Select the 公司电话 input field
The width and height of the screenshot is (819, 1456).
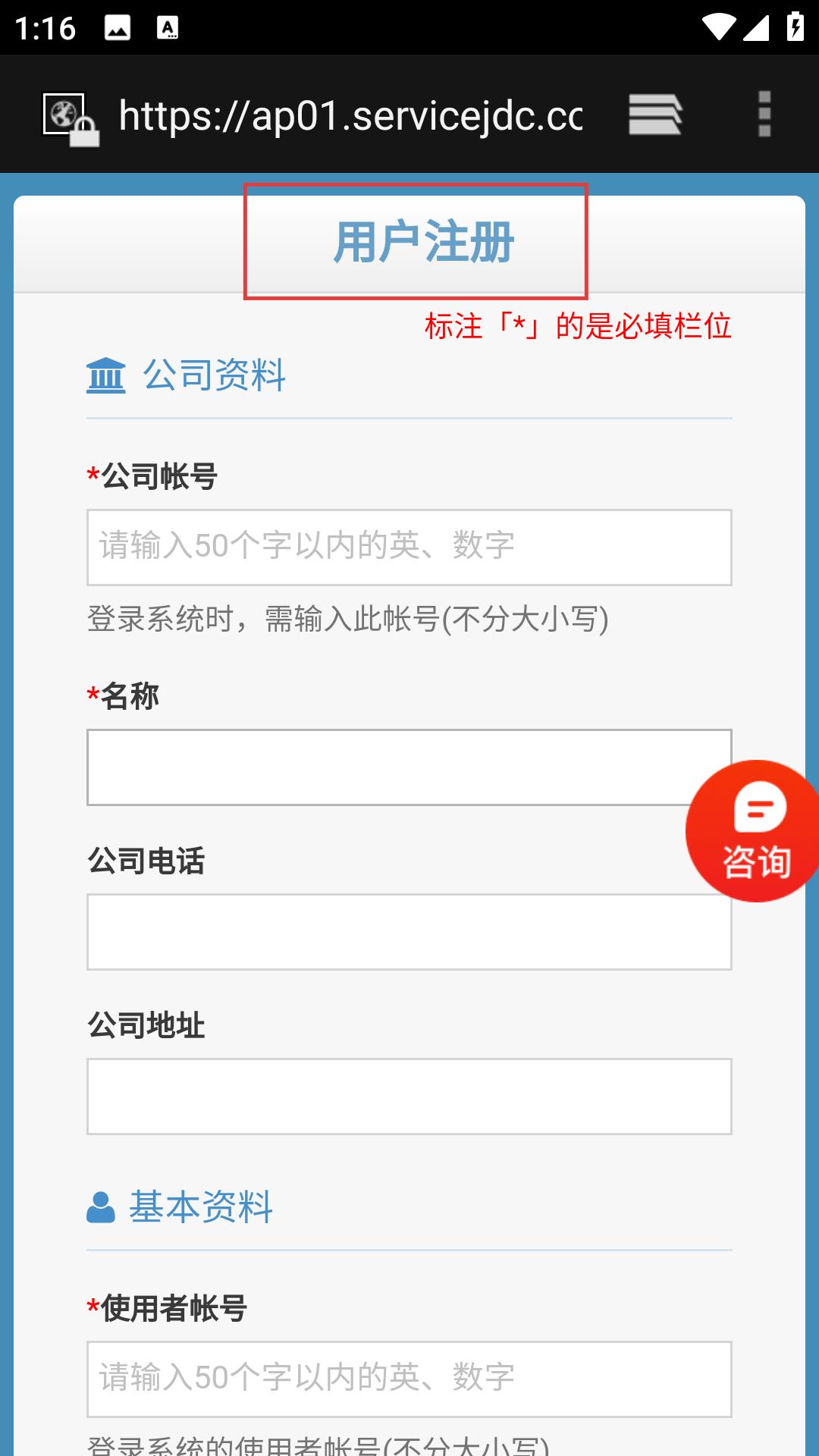pos(409,932)
